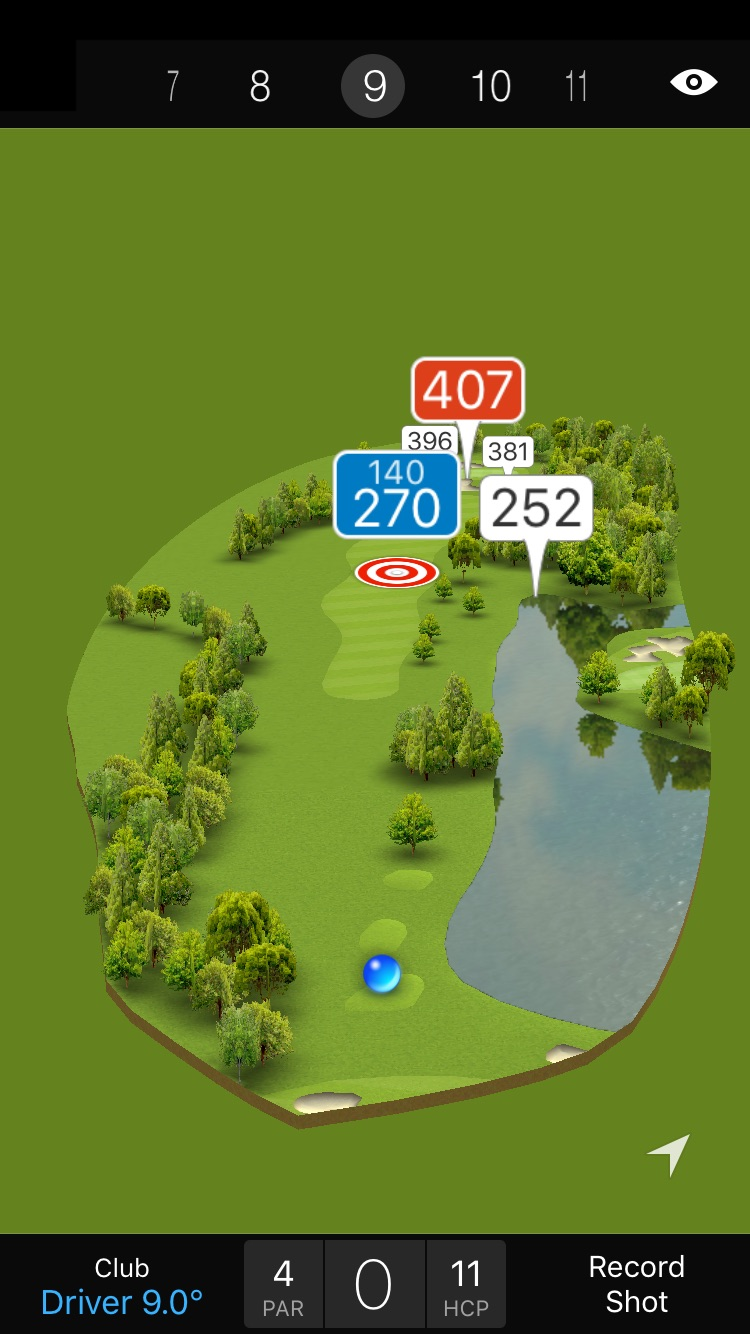Jump to hole 11

point(575,87)
